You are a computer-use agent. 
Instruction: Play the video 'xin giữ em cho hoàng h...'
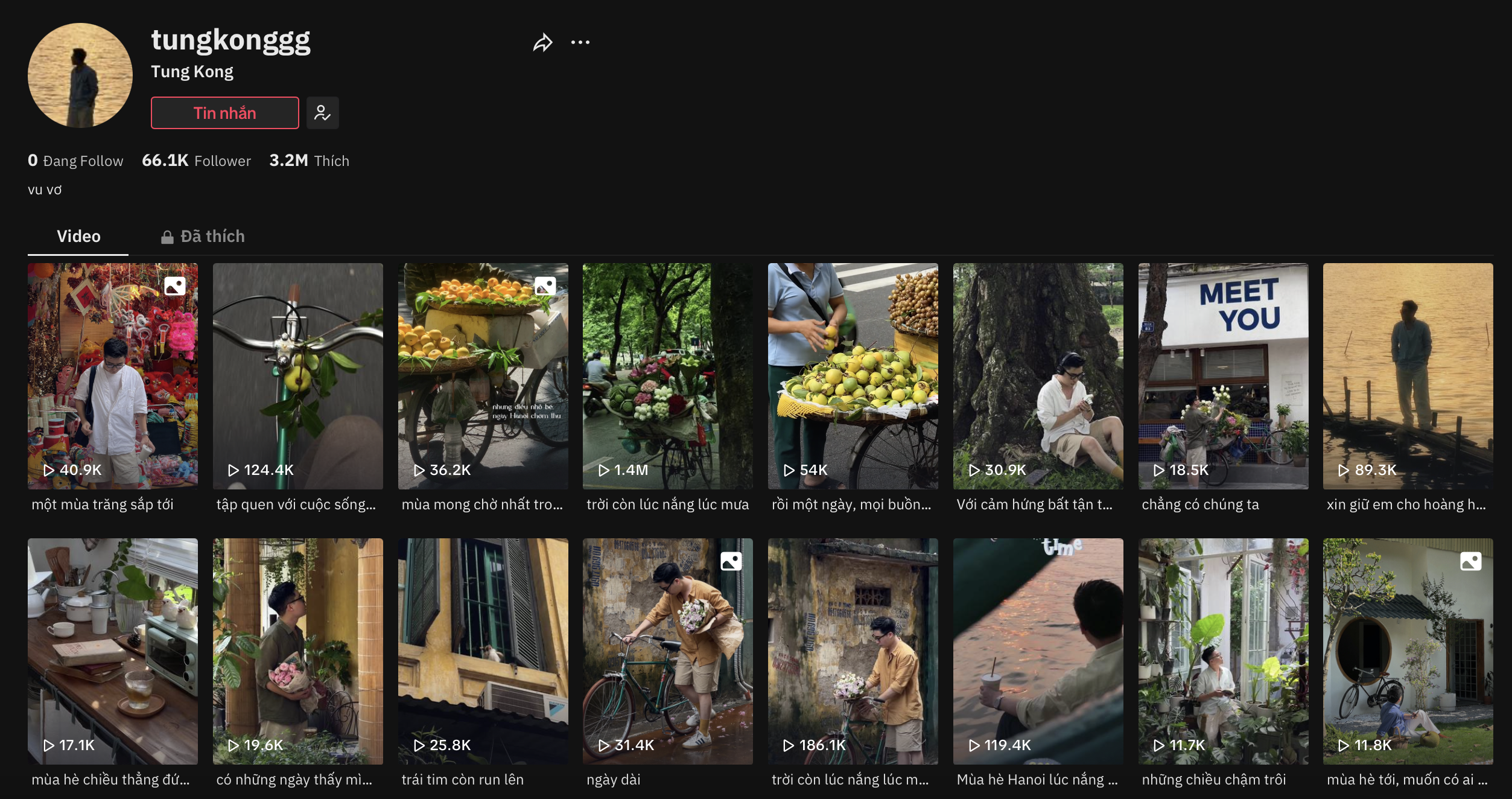click(x=1408, y=375)
